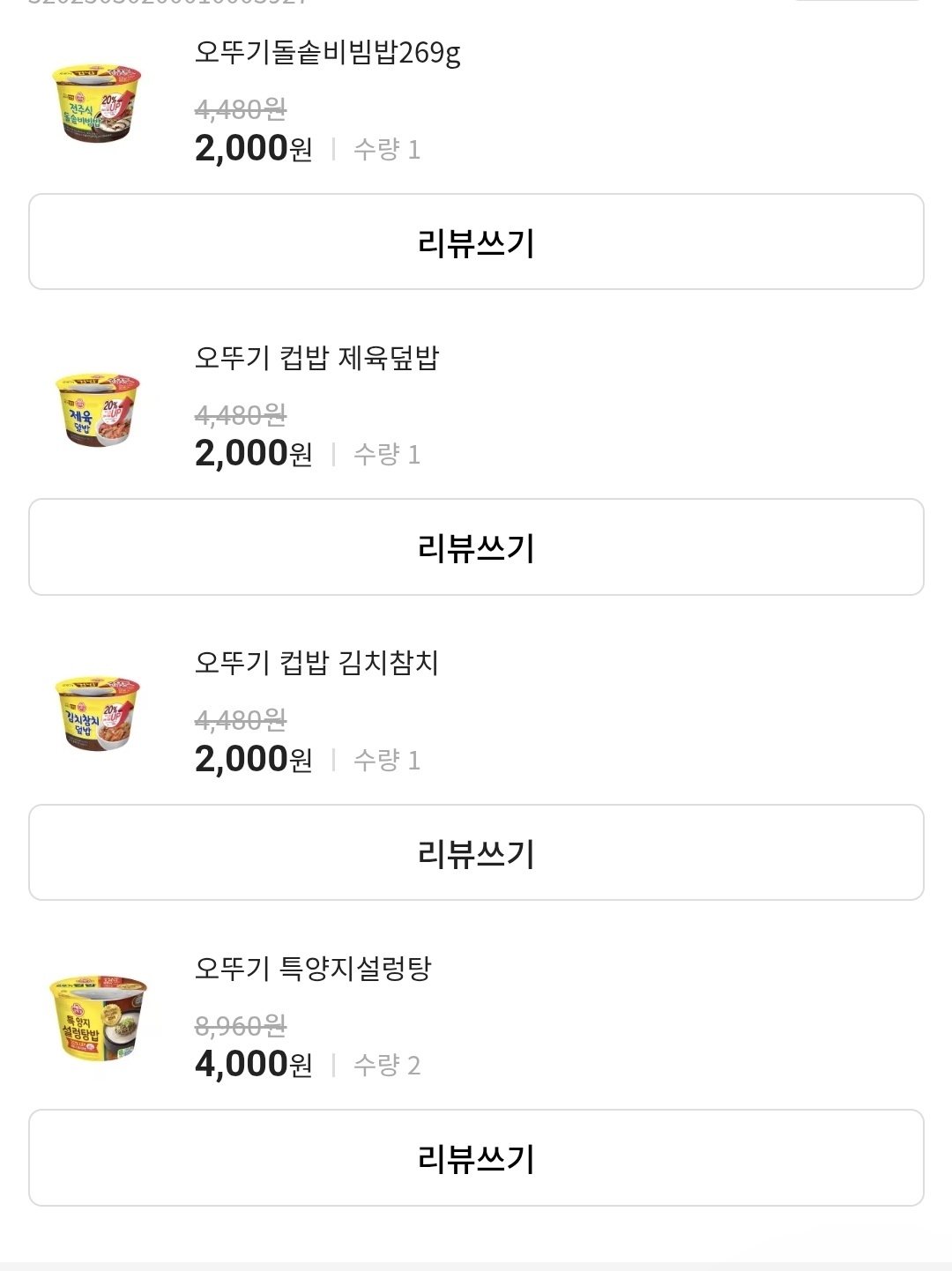Write a review for 오뚜기돌솥비빔밥269g
This screenshot has width=952, height=1271.
coord(476,241)
